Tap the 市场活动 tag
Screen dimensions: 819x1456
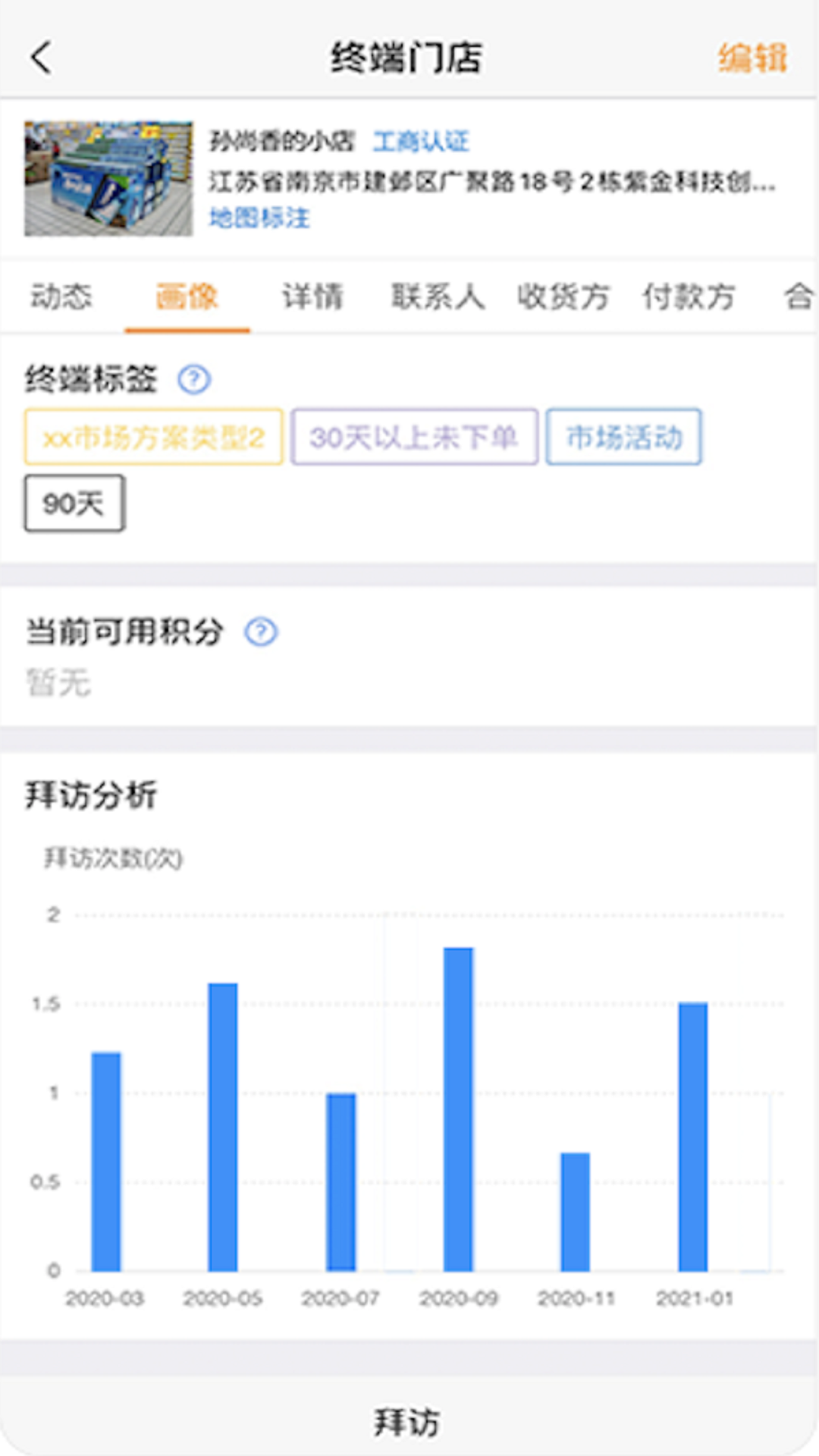(x=623, y=437)
